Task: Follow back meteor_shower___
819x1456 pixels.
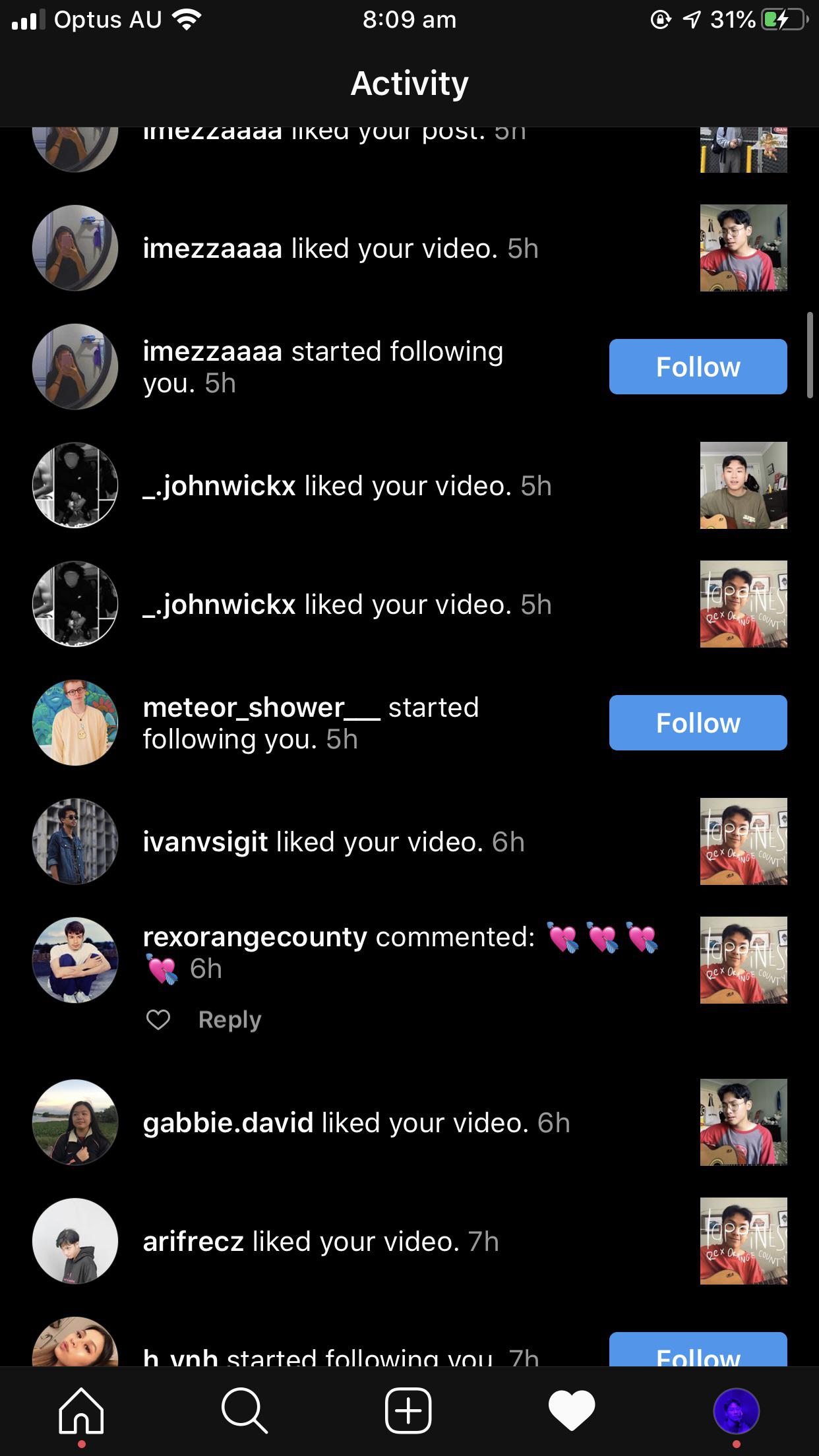Action: (698, 723)
